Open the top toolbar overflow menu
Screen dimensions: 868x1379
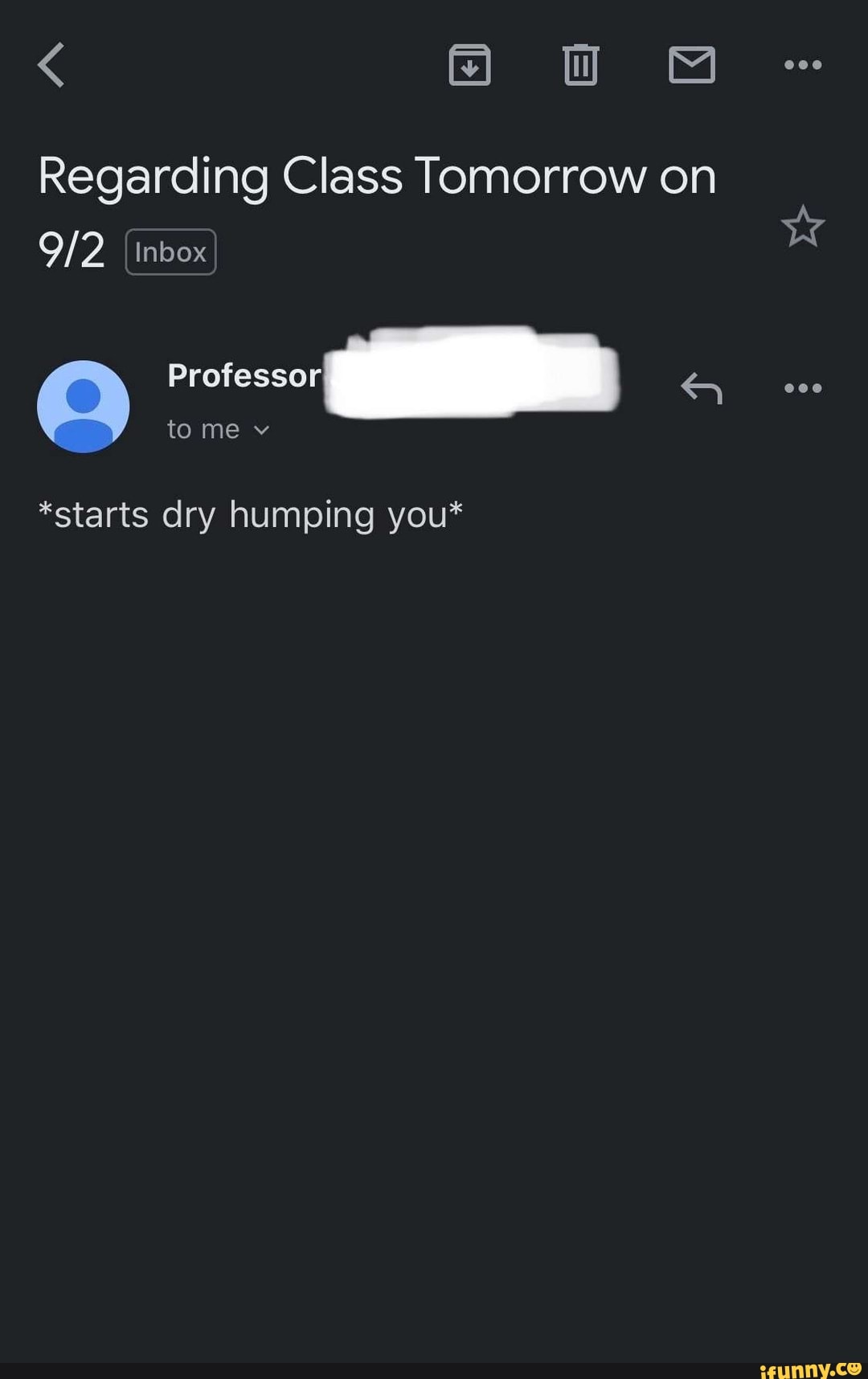pos(802,65)
